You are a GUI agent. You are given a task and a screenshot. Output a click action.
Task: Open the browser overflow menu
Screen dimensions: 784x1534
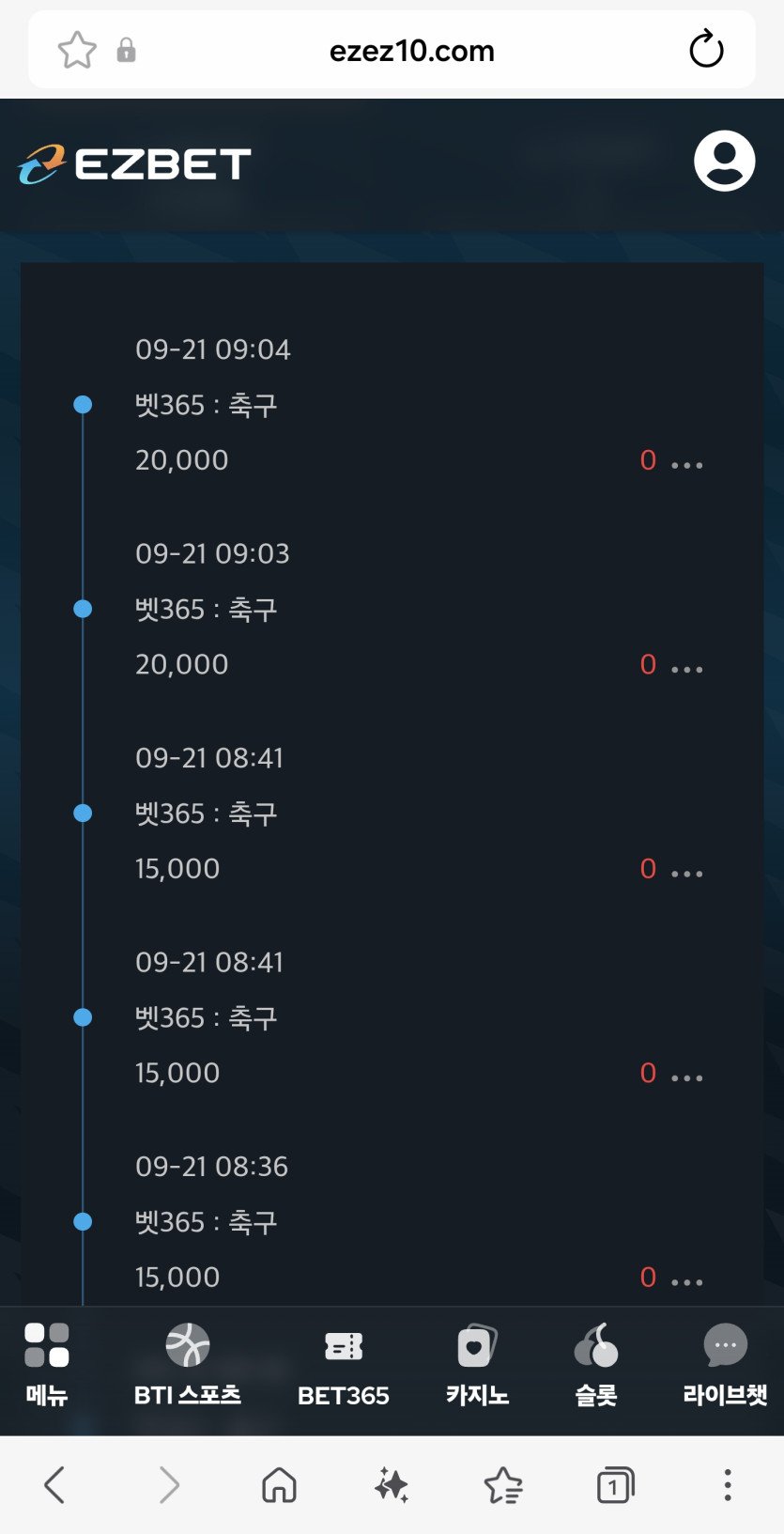tap(727, 1485)
